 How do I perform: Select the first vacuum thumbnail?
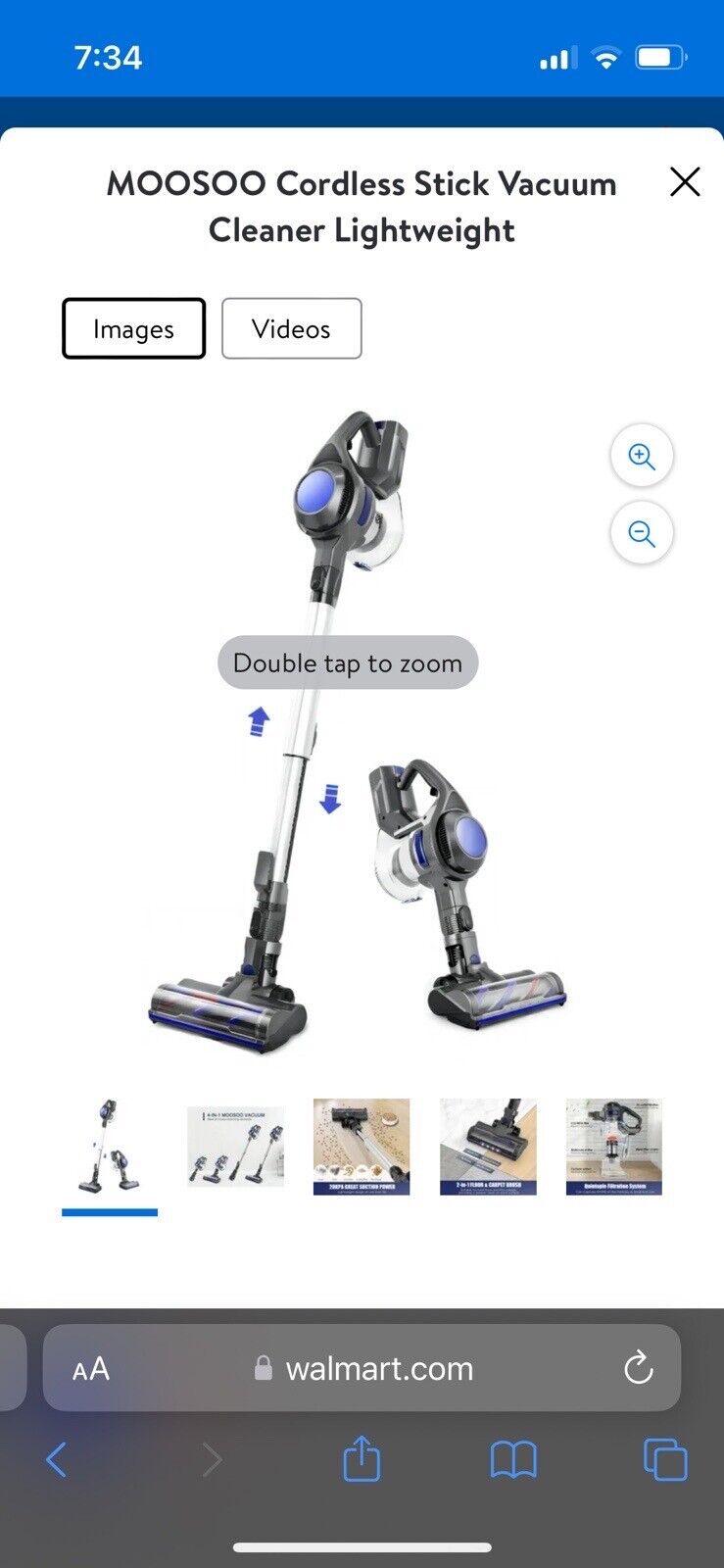110,1147
